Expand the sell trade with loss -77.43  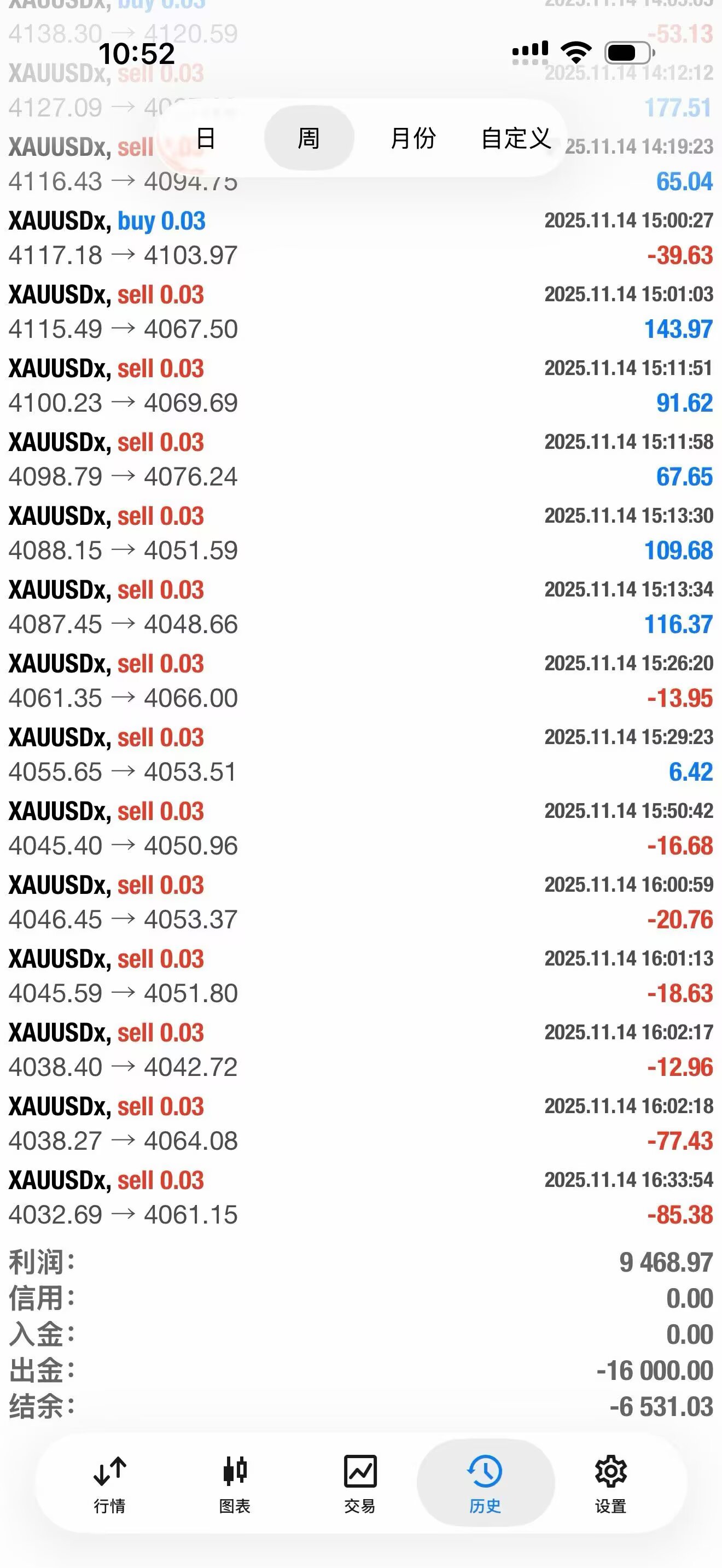click(360, 1123)
